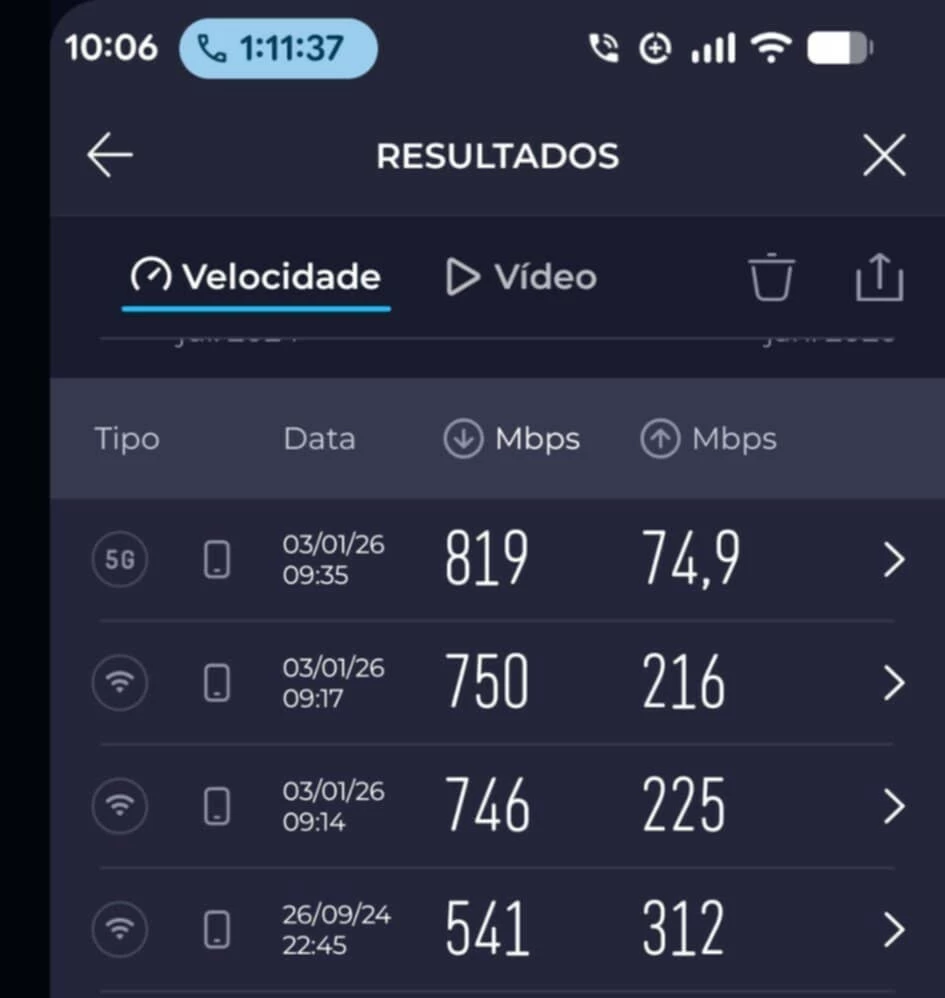Switch to the Vídeo tab

(x=521, y=277)
